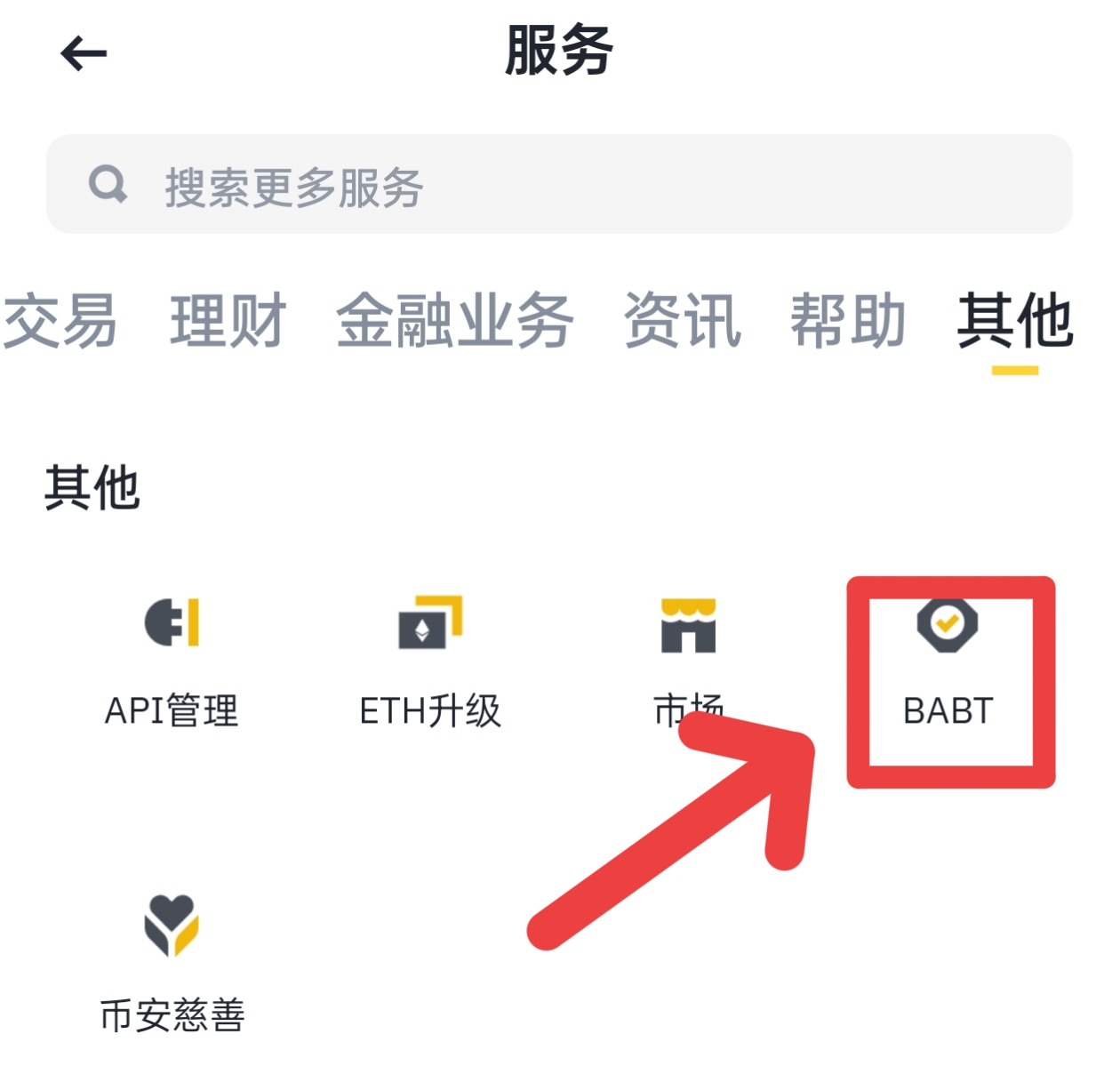Tap the 搜索更多服务 search box
The width and height of the screenshot is (1120, 1074).
coord(559,185)
